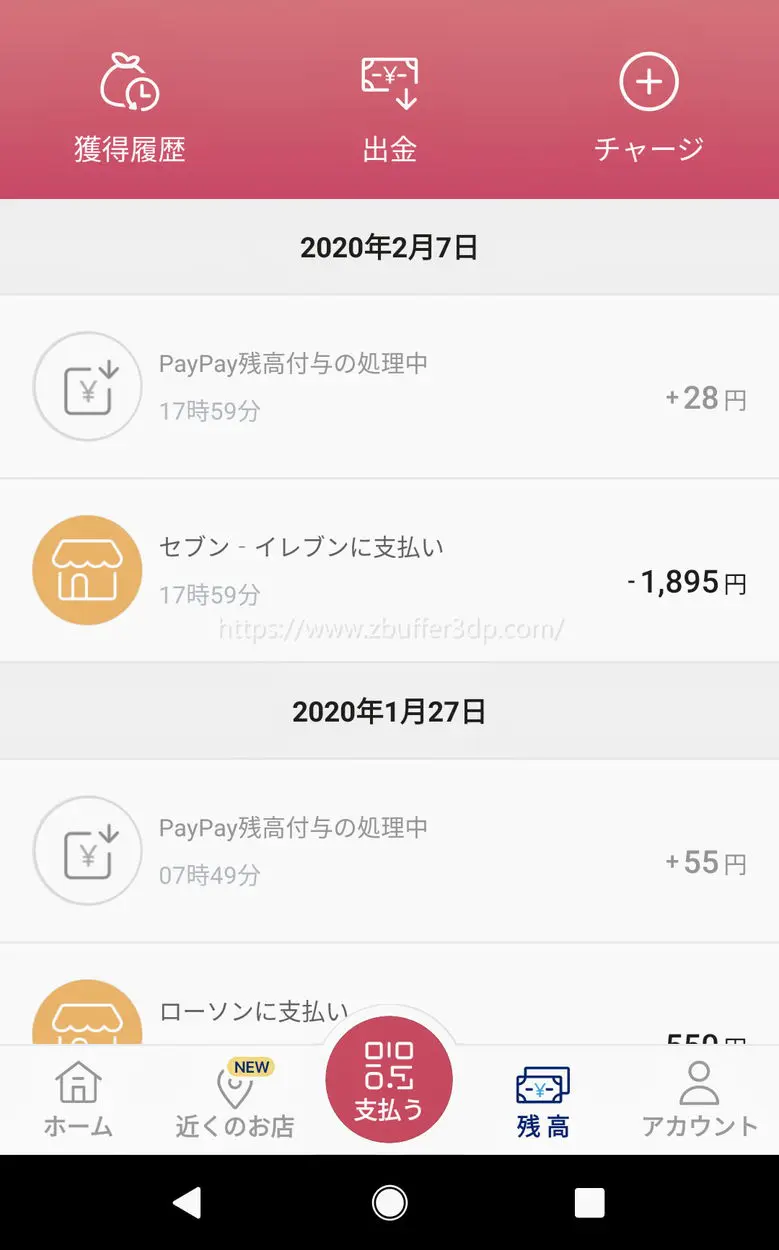Screen dimensions: 779x1250
Task: Tap the 支払う QR pay button
Action: (x=389, y=1080)
